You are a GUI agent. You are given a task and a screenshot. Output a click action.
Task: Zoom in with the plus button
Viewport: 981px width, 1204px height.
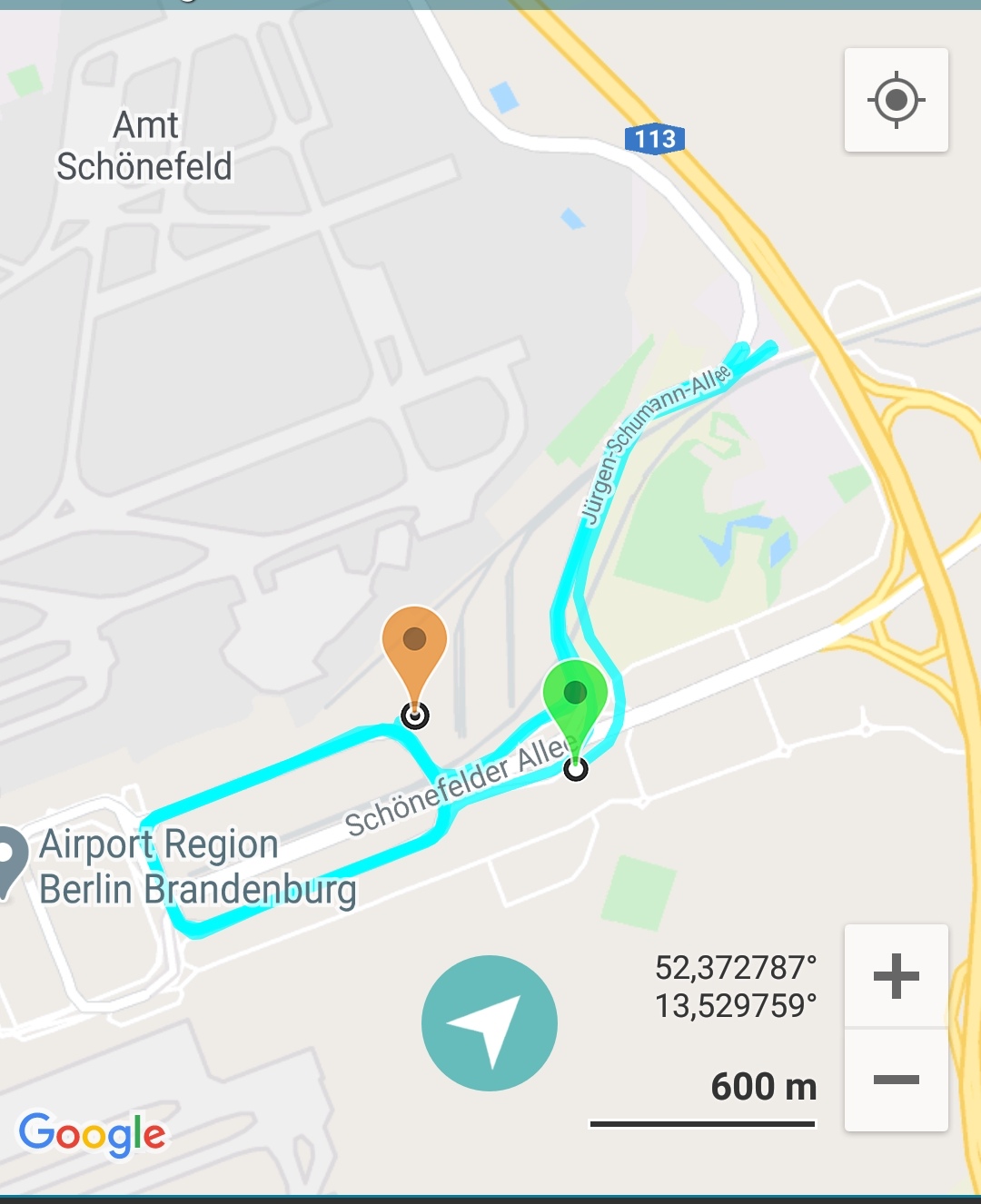[896, 976]
